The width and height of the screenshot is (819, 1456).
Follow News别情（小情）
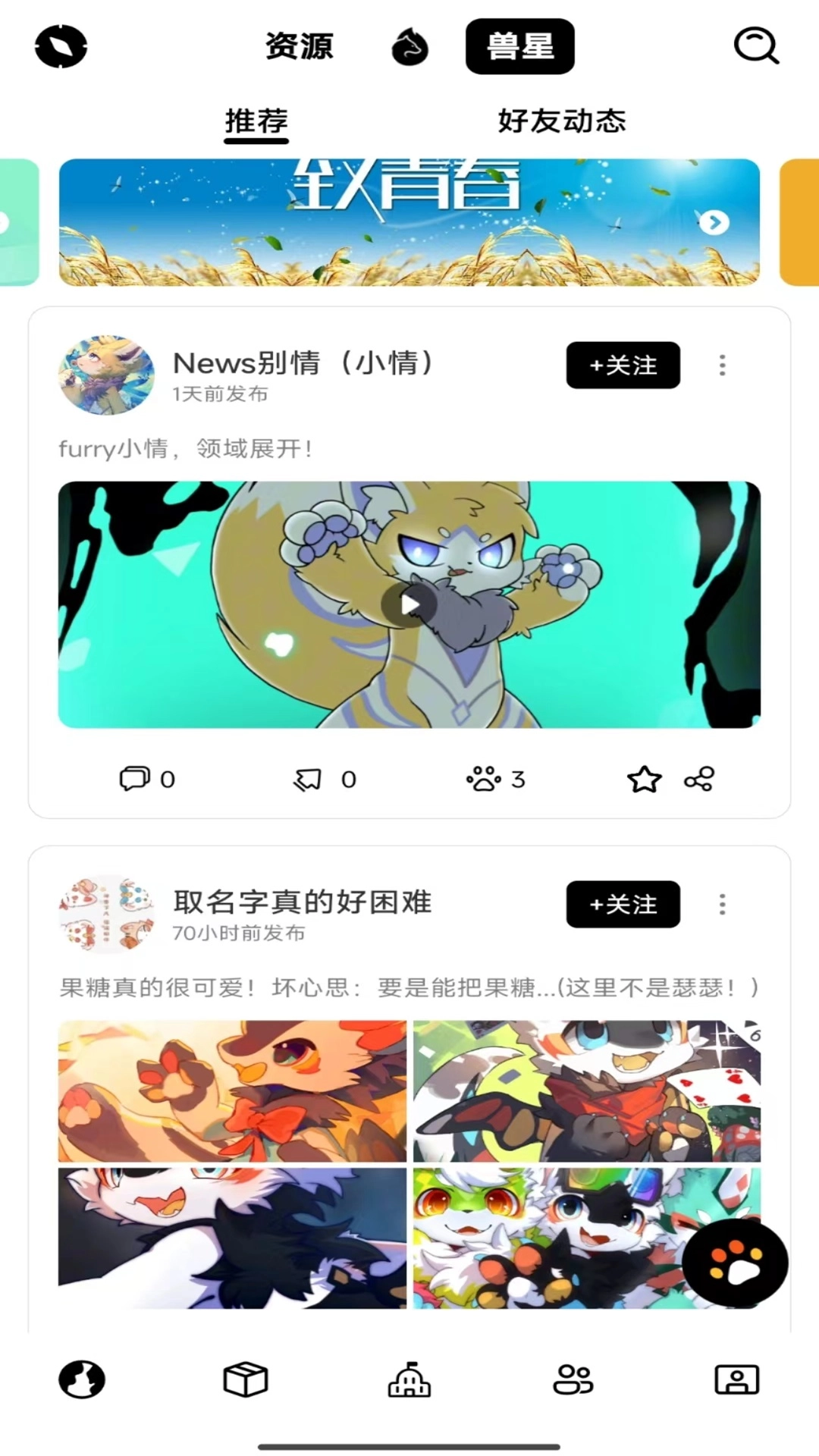[623, 366]
